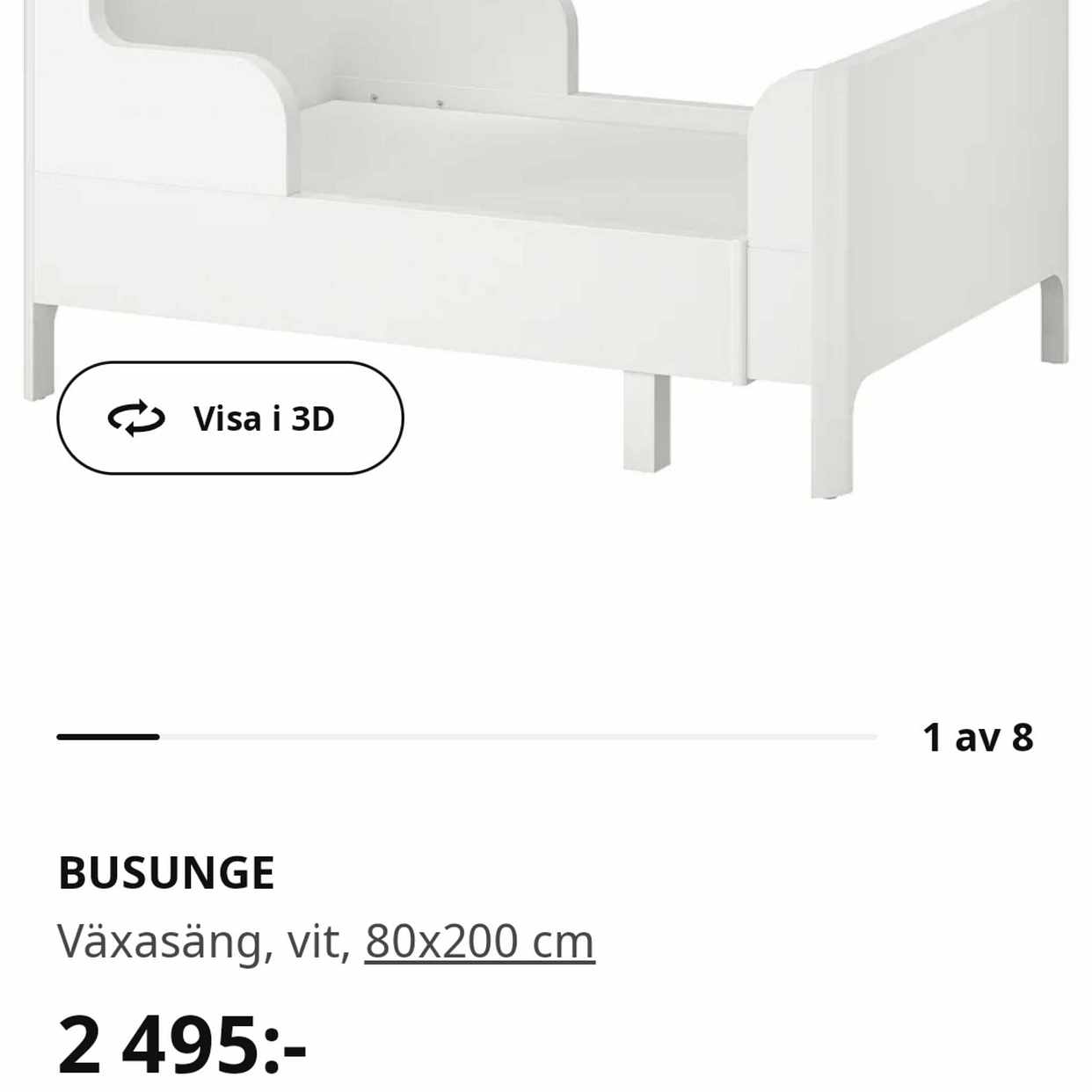
Task: Open the 80x200 cm size link
Action: (x=479, y=942)
